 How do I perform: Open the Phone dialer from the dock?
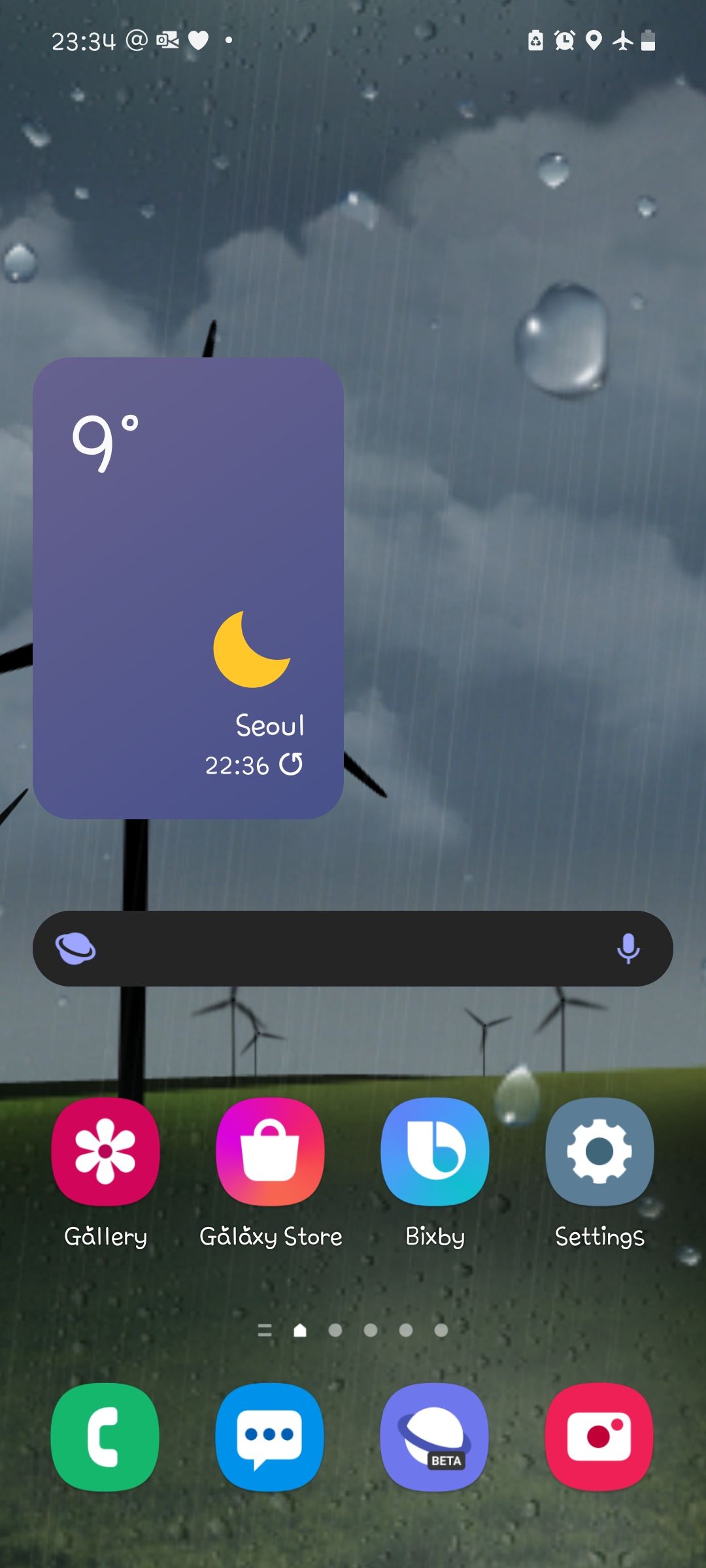[x=105, y=1437]
